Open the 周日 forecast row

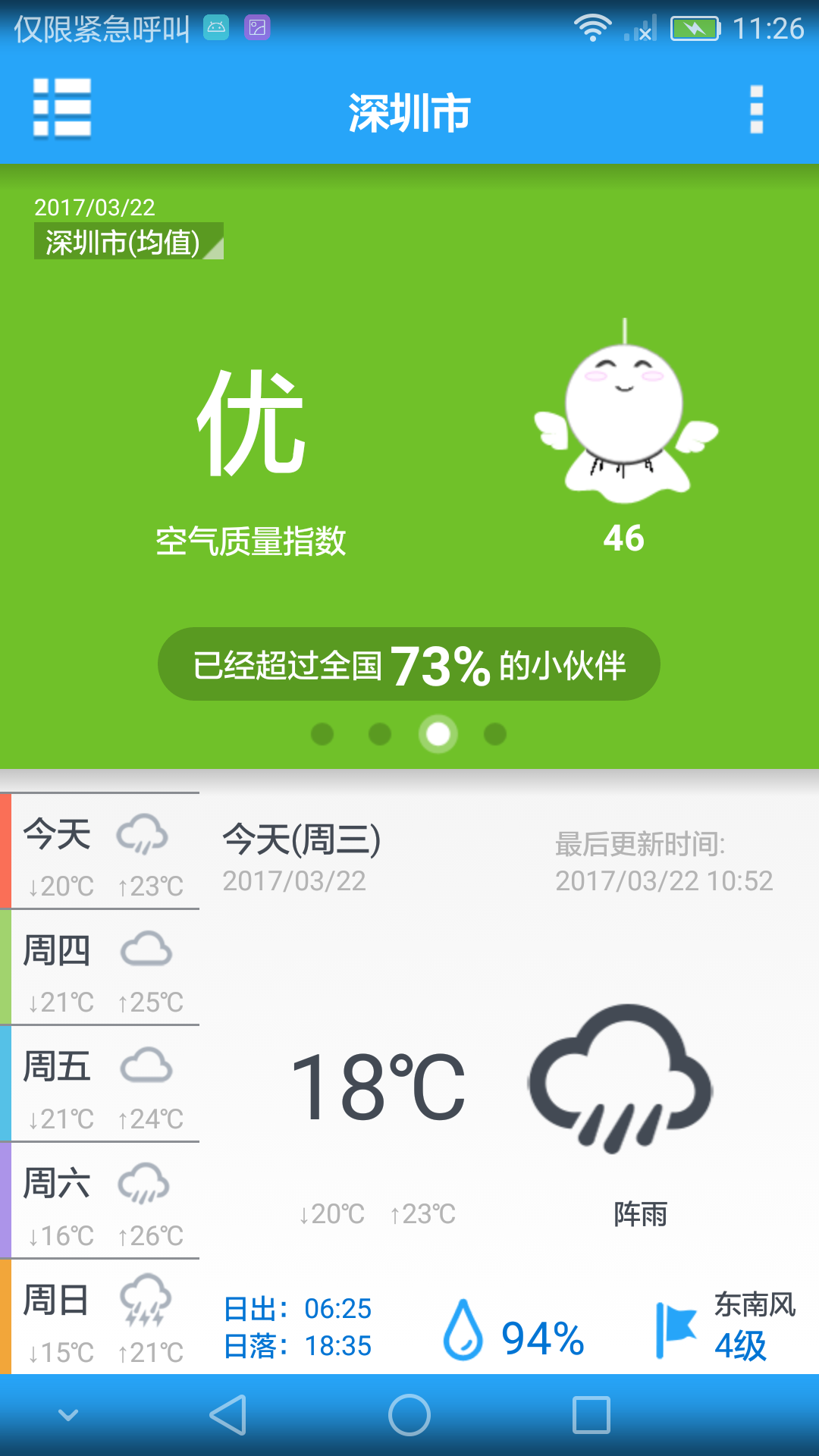click(x=102, y=1318)
